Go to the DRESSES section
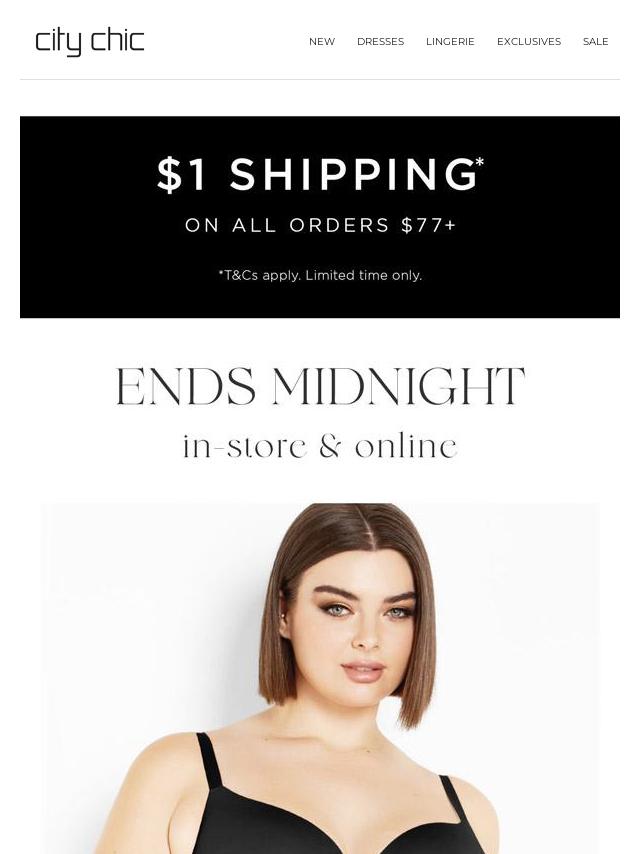Screen dimensions: 640x854 click(x=380, y=42)
